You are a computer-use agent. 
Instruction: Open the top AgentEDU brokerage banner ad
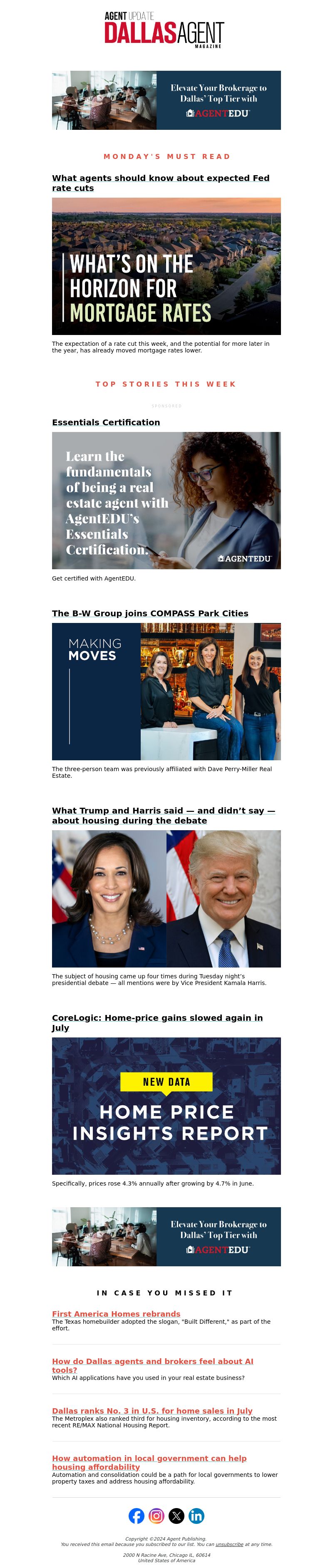coord(166,100)
